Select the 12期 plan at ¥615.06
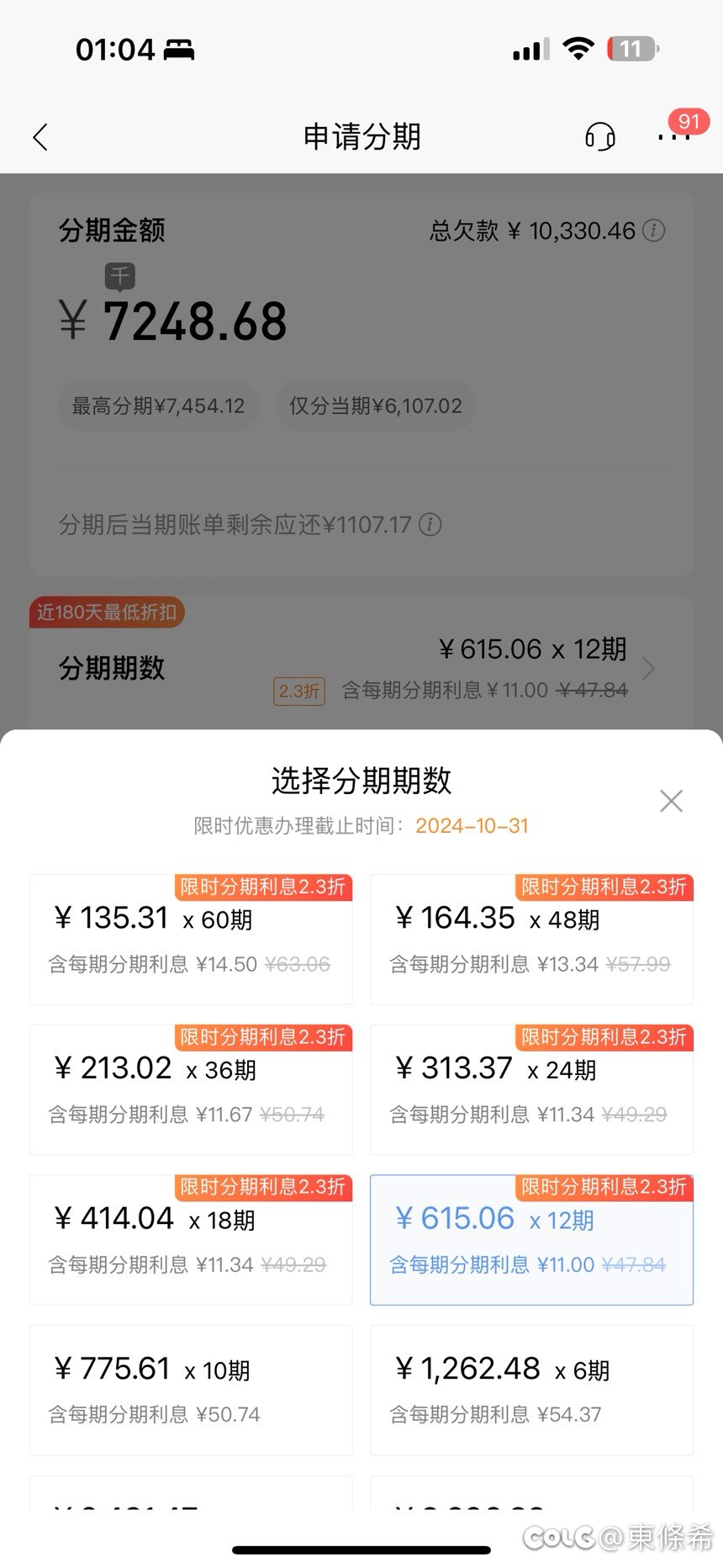Screen dimensions: 723x1568 click(x=531, y=1240)
